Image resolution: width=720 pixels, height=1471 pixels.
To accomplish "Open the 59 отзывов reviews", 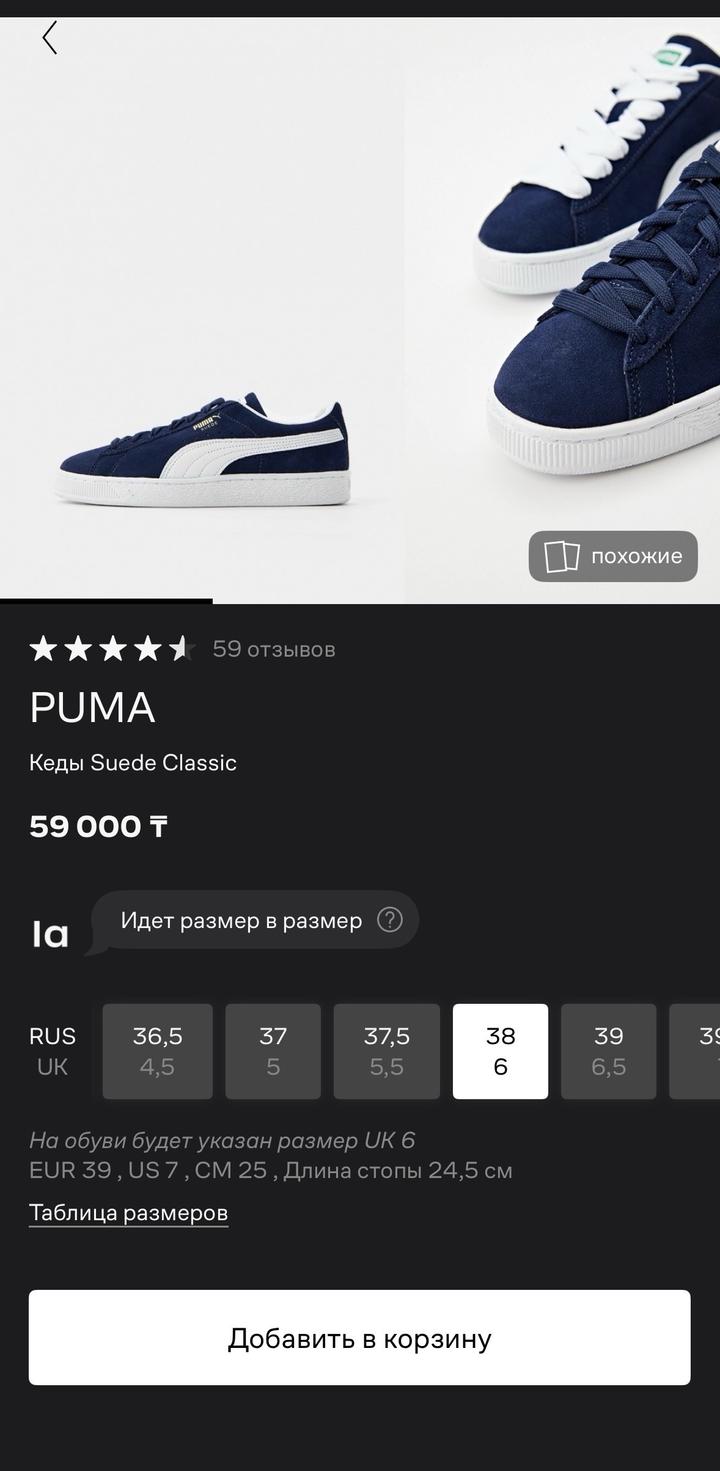I will point(273,649).
